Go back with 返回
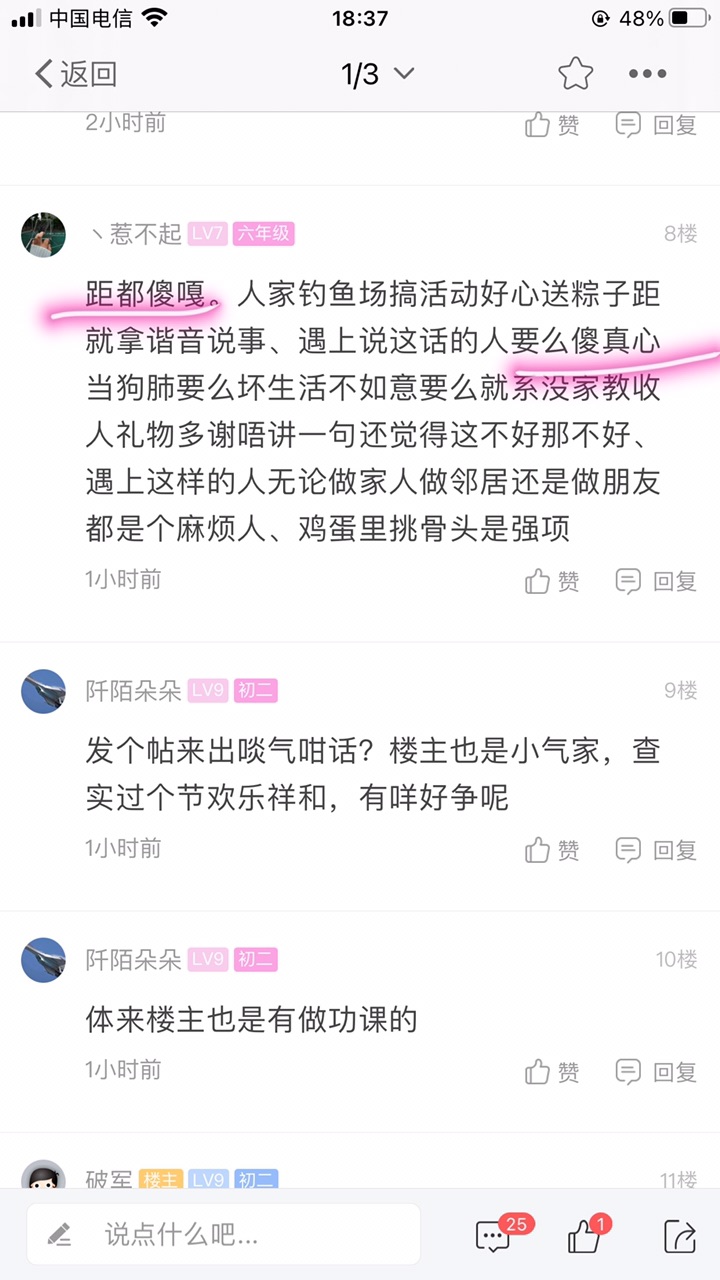The image size is (720, 1280). [x=75, y=74]
